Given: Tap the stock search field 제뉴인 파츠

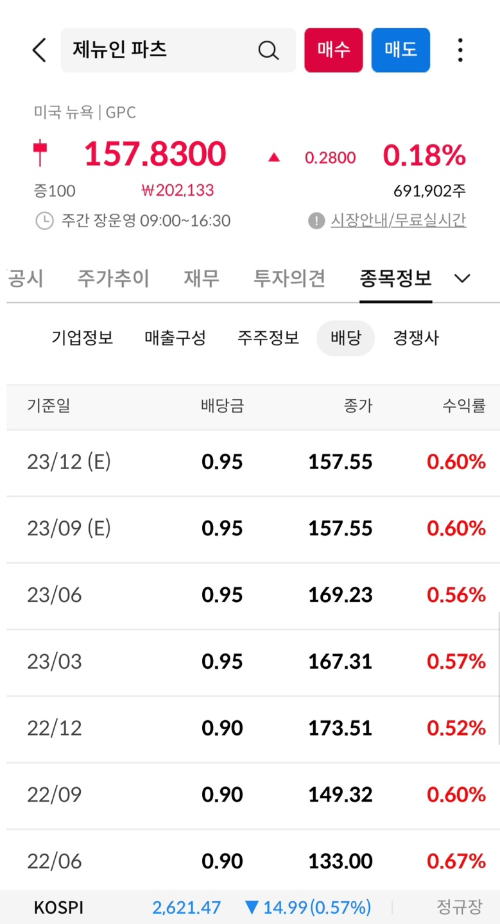Looking at the screenshot, I should [178, 50].
